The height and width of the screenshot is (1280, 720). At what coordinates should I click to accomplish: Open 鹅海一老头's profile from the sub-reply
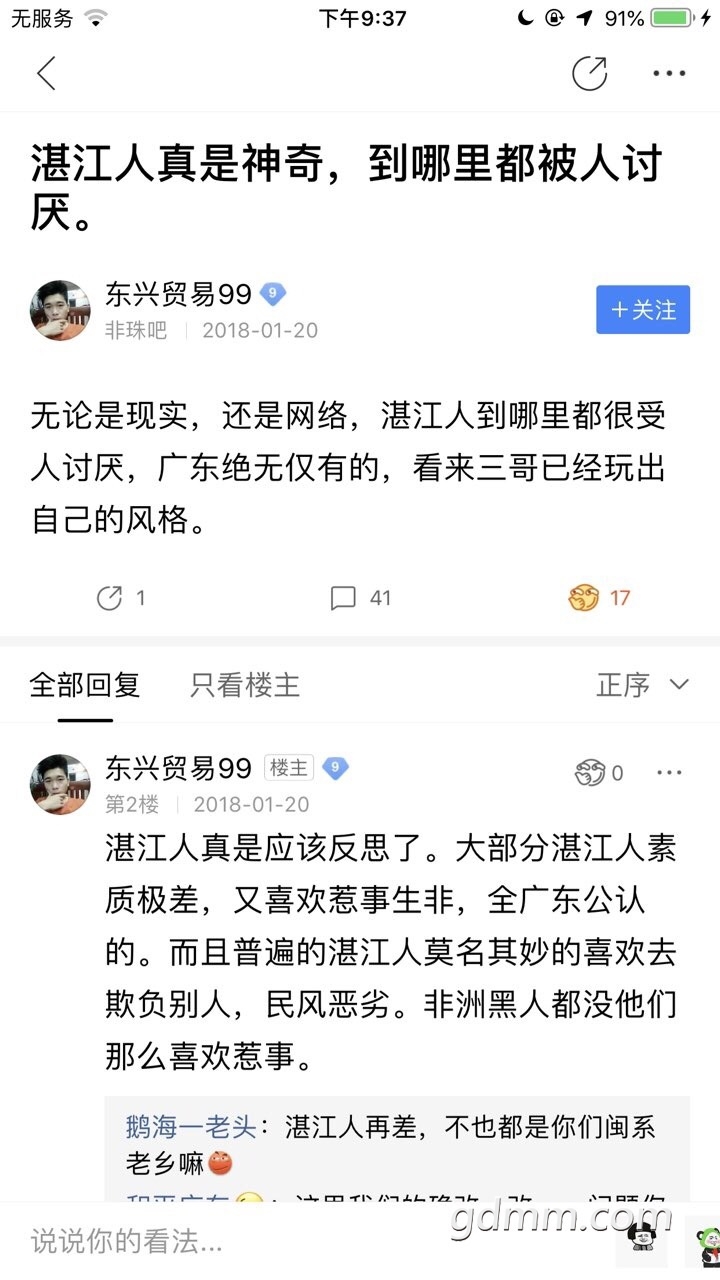[191, 1126]
